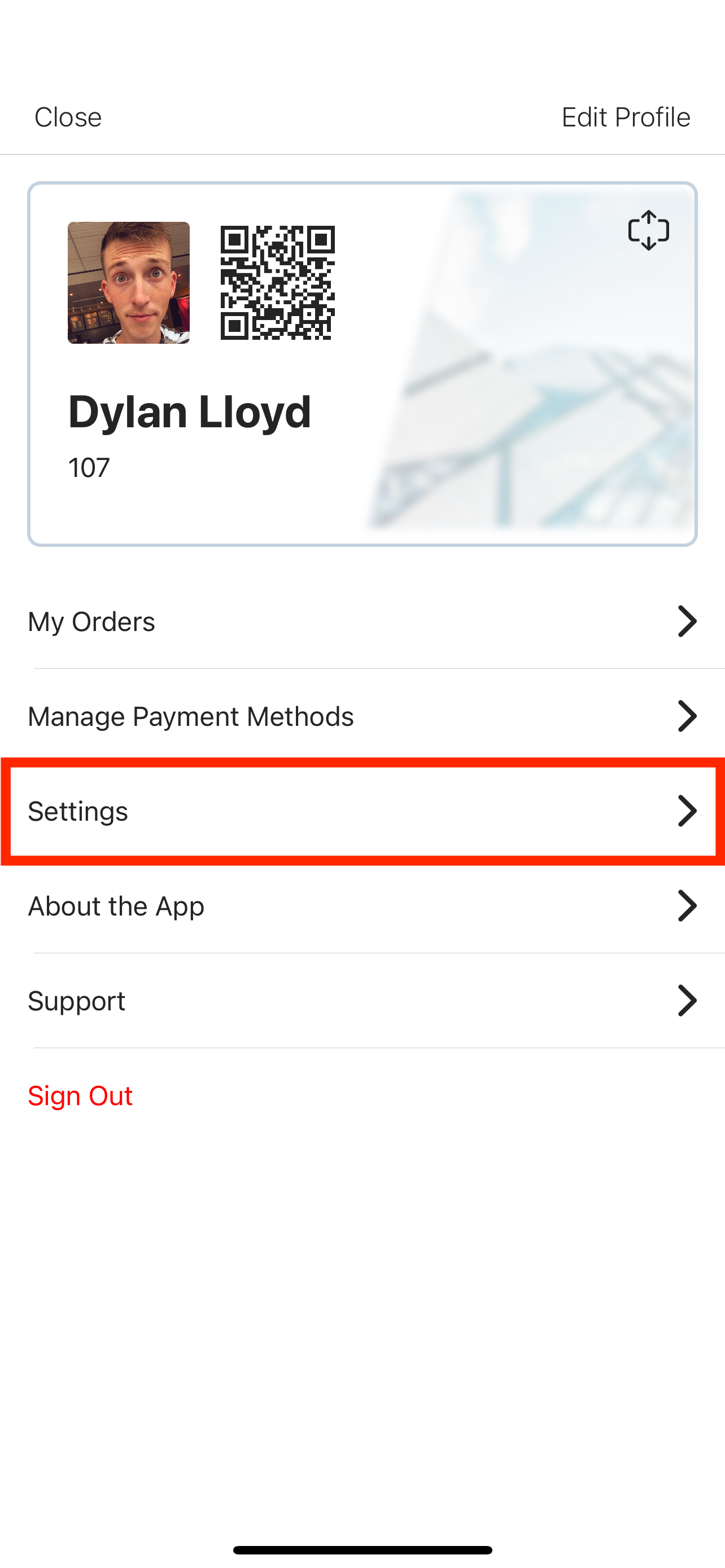
Task: Open Edit Profile
Action: click(x=625, y=117)
